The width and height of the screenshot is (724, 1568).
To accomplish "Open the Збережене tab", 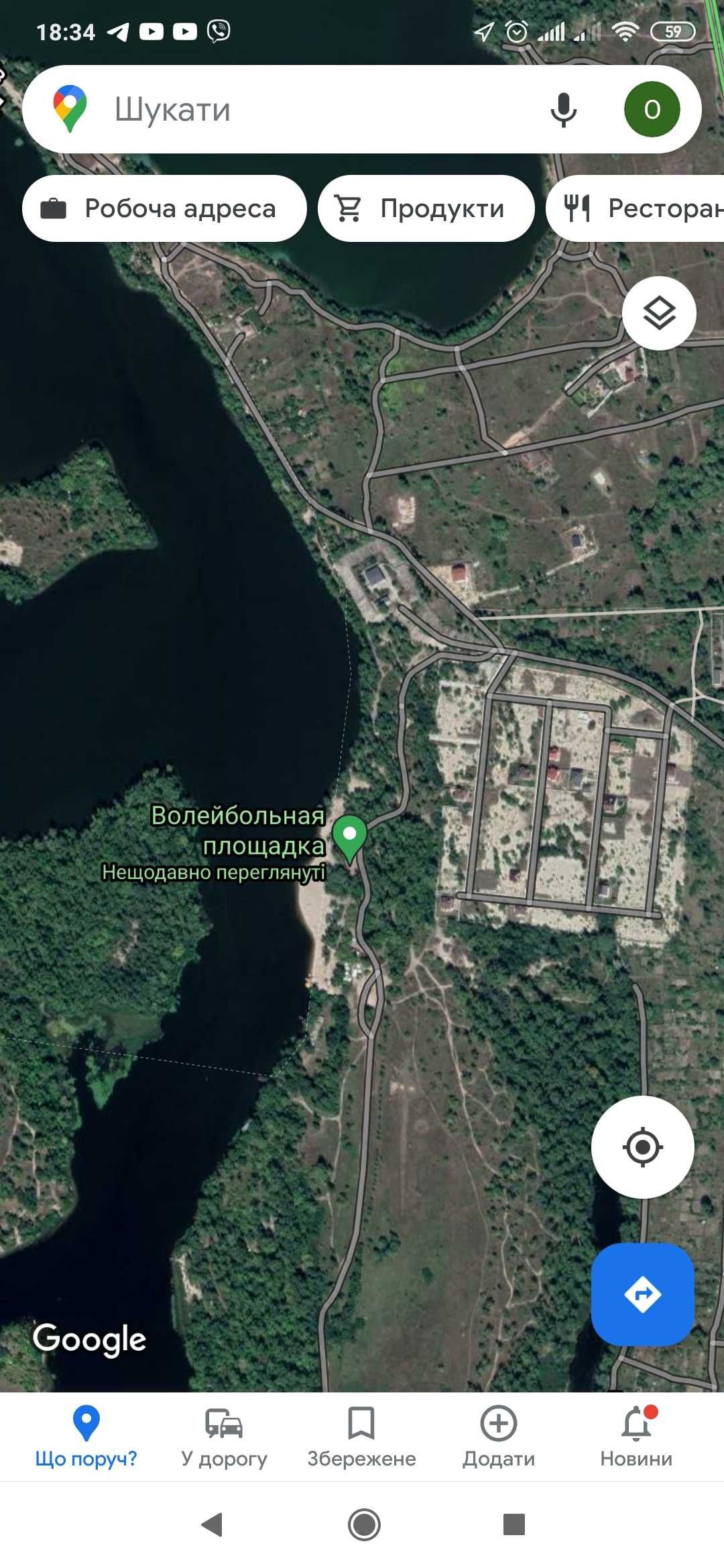I will tap(361, 1436).
